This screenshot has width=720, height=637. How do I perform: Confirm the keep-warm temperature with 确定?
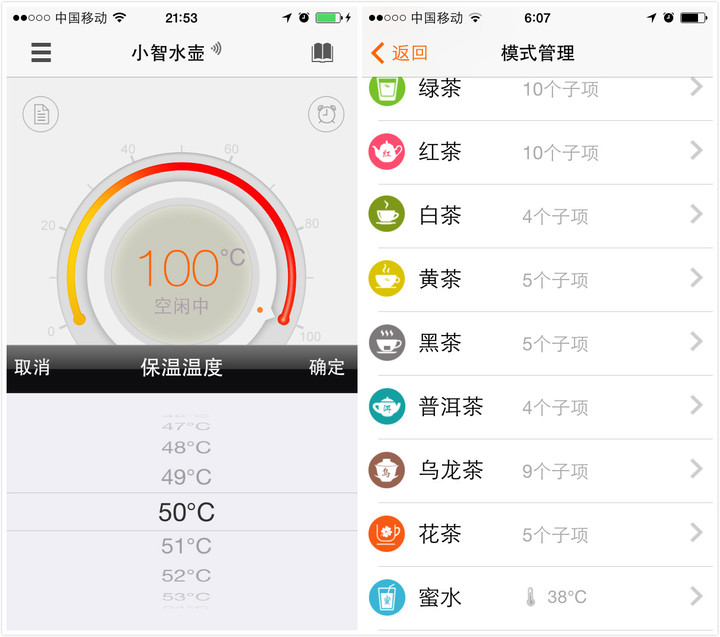click(326, 367)
